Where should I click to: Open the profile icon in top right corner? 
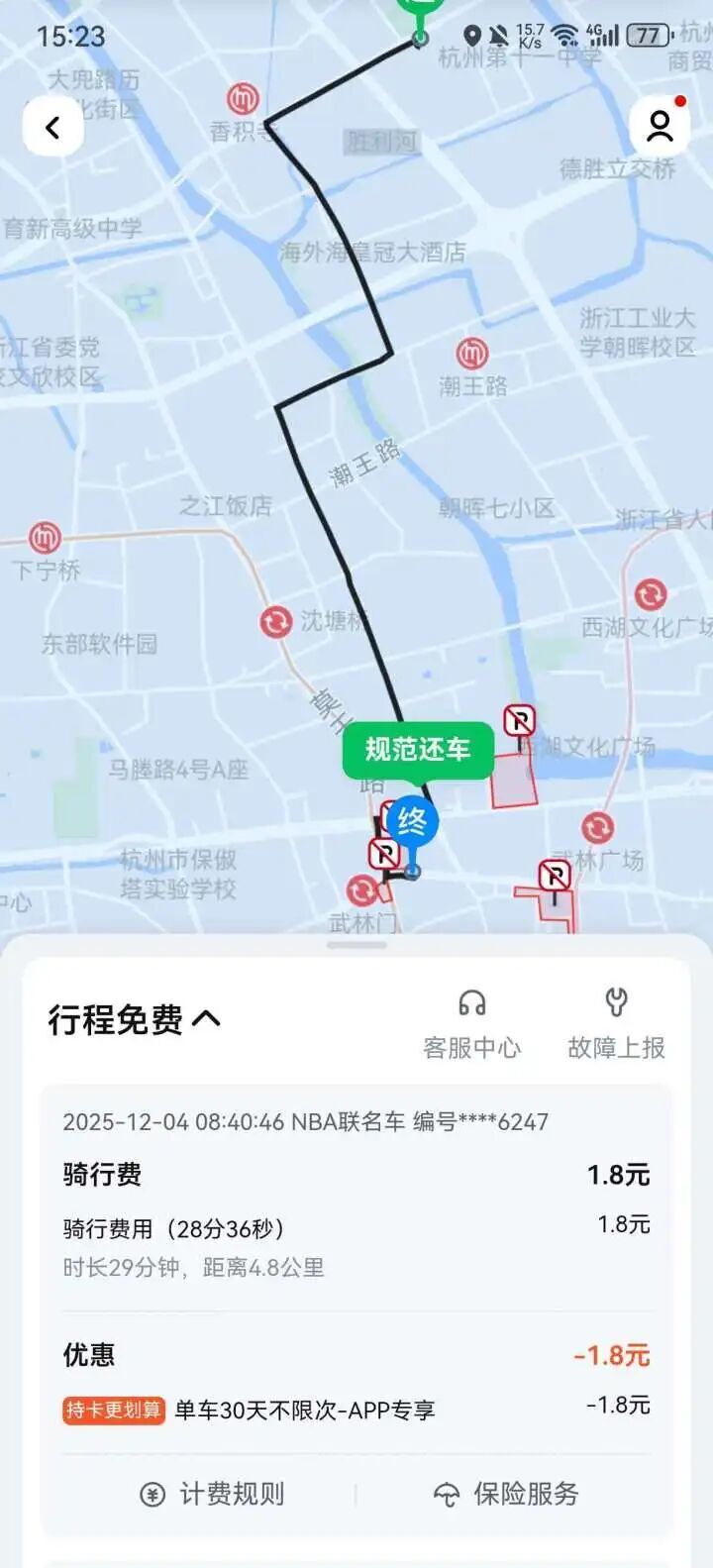[661, 126]
